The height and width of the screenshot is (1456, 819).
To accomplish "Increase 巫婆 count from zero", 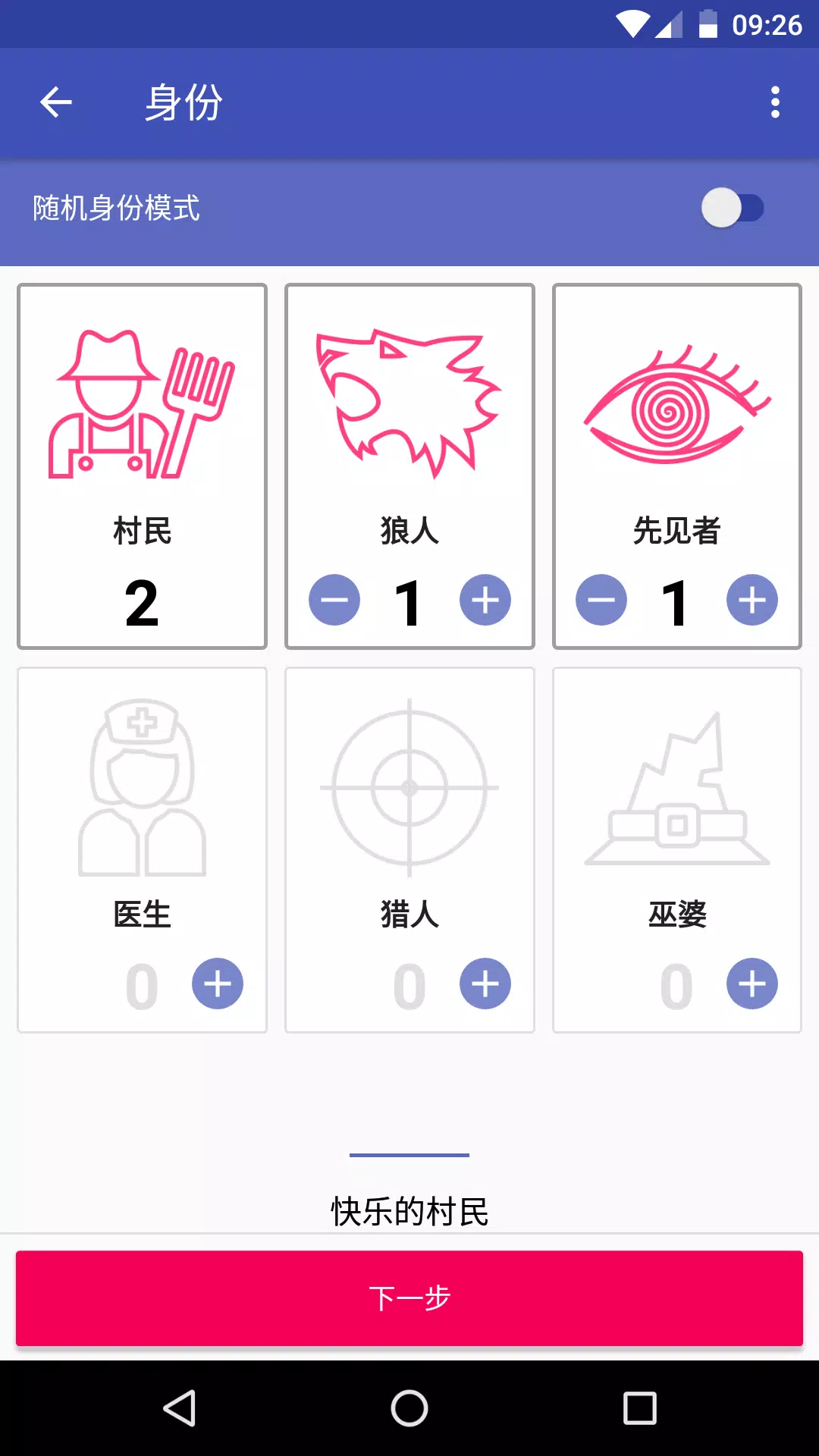I will 753,984.
